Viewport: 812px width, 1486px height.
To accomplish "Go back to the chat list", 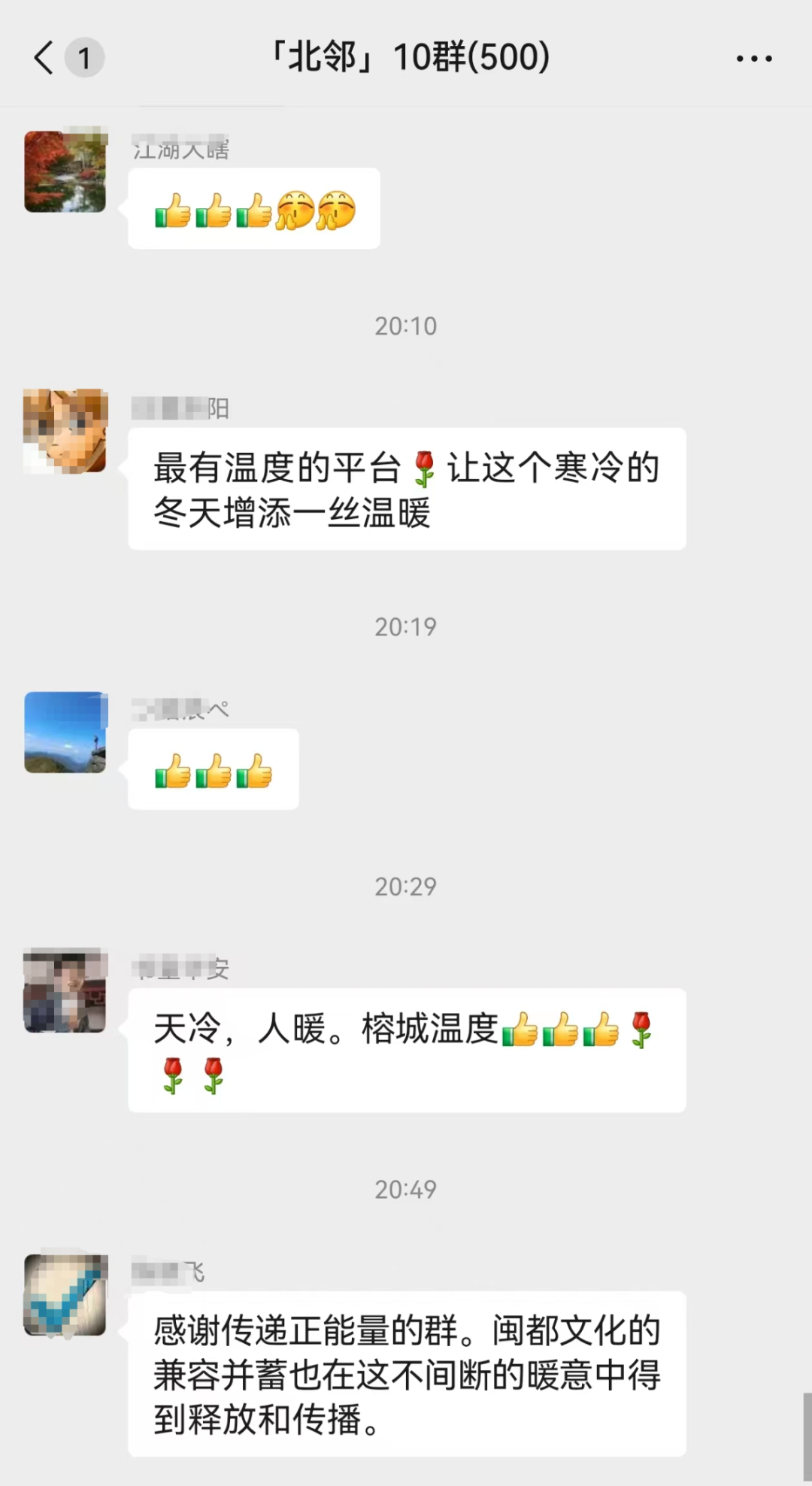I will [x=45, y=58].
